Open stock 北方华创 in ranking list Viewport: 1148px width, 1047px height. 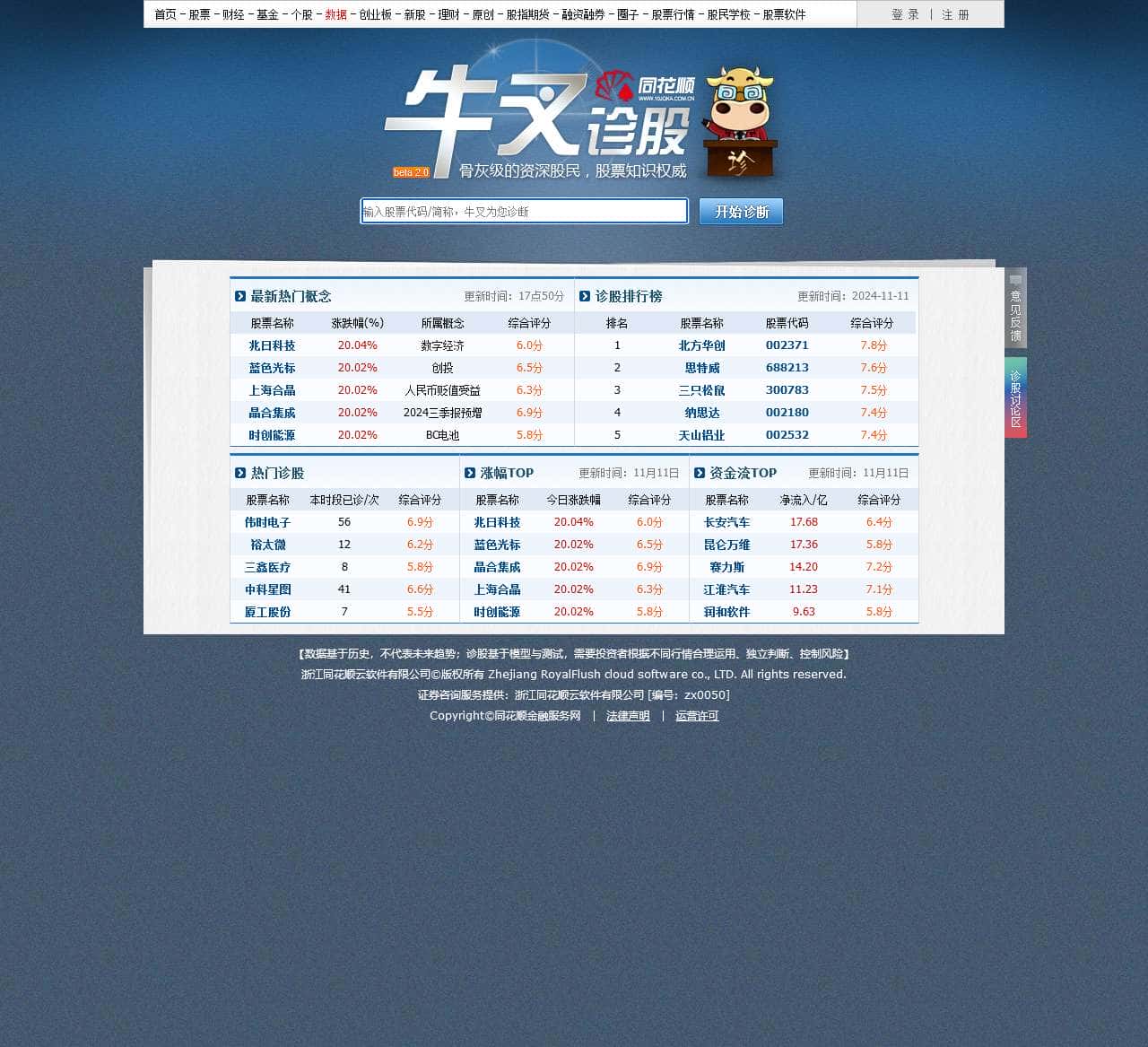701,345
